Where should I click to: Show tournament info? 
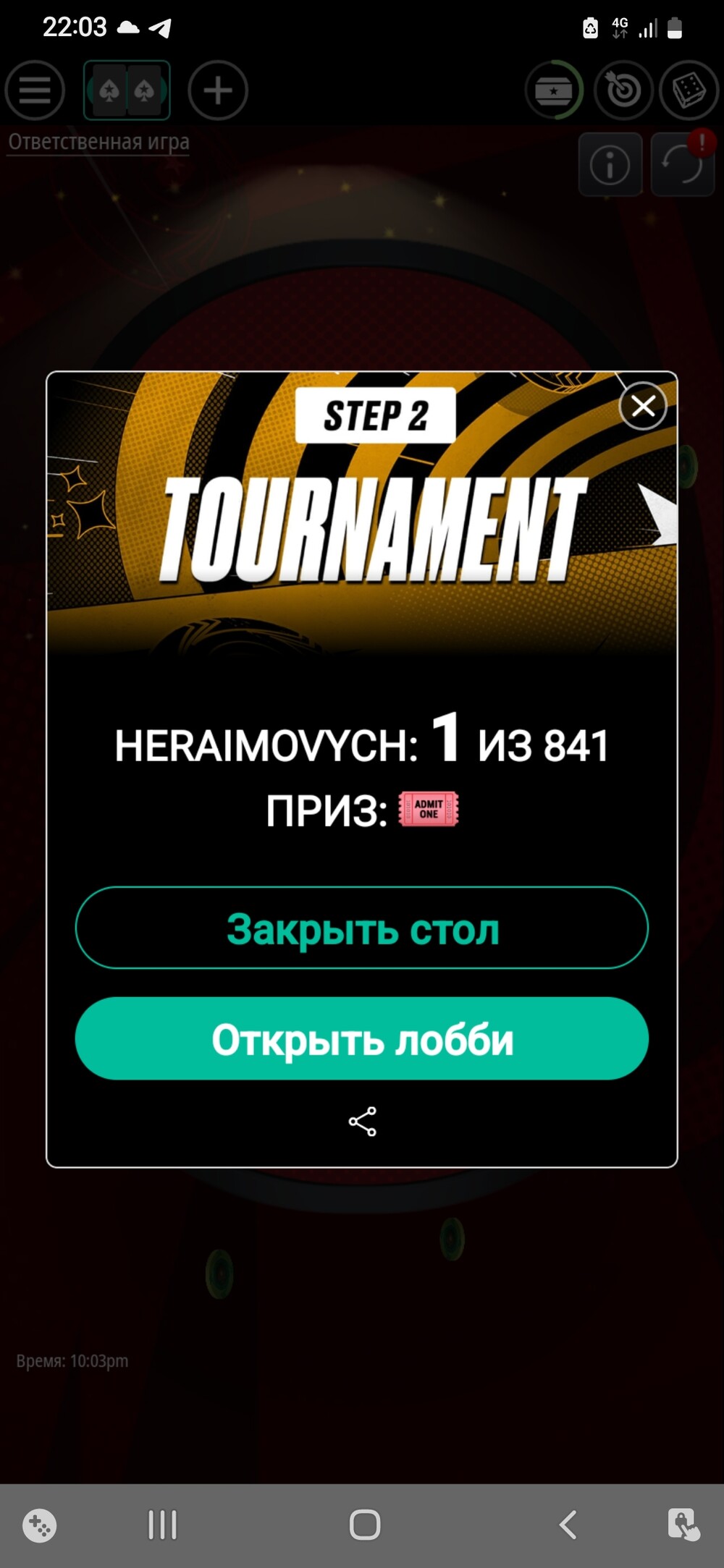[x=610, y=165]
